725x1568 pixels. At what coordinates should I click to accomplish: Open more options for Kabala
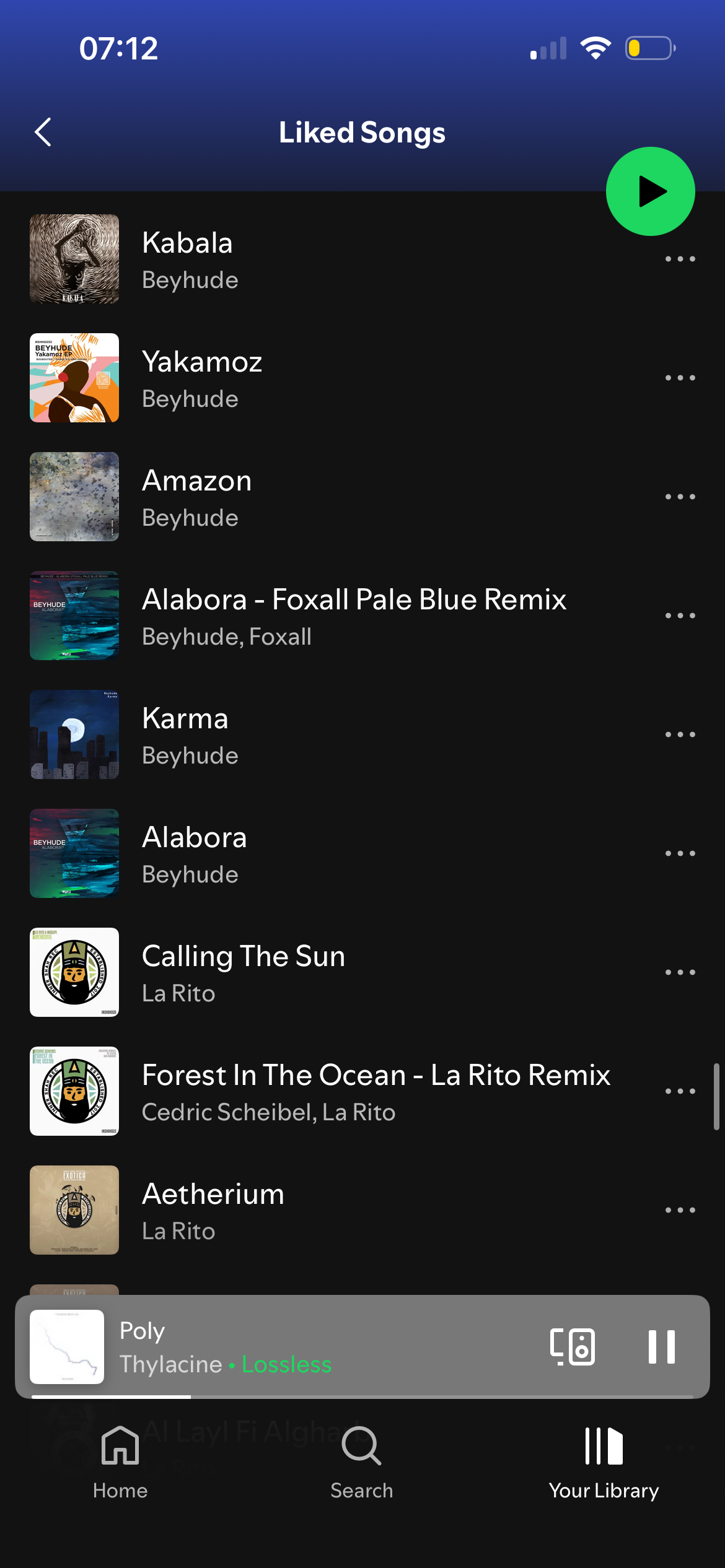click(x=680, y=259)
